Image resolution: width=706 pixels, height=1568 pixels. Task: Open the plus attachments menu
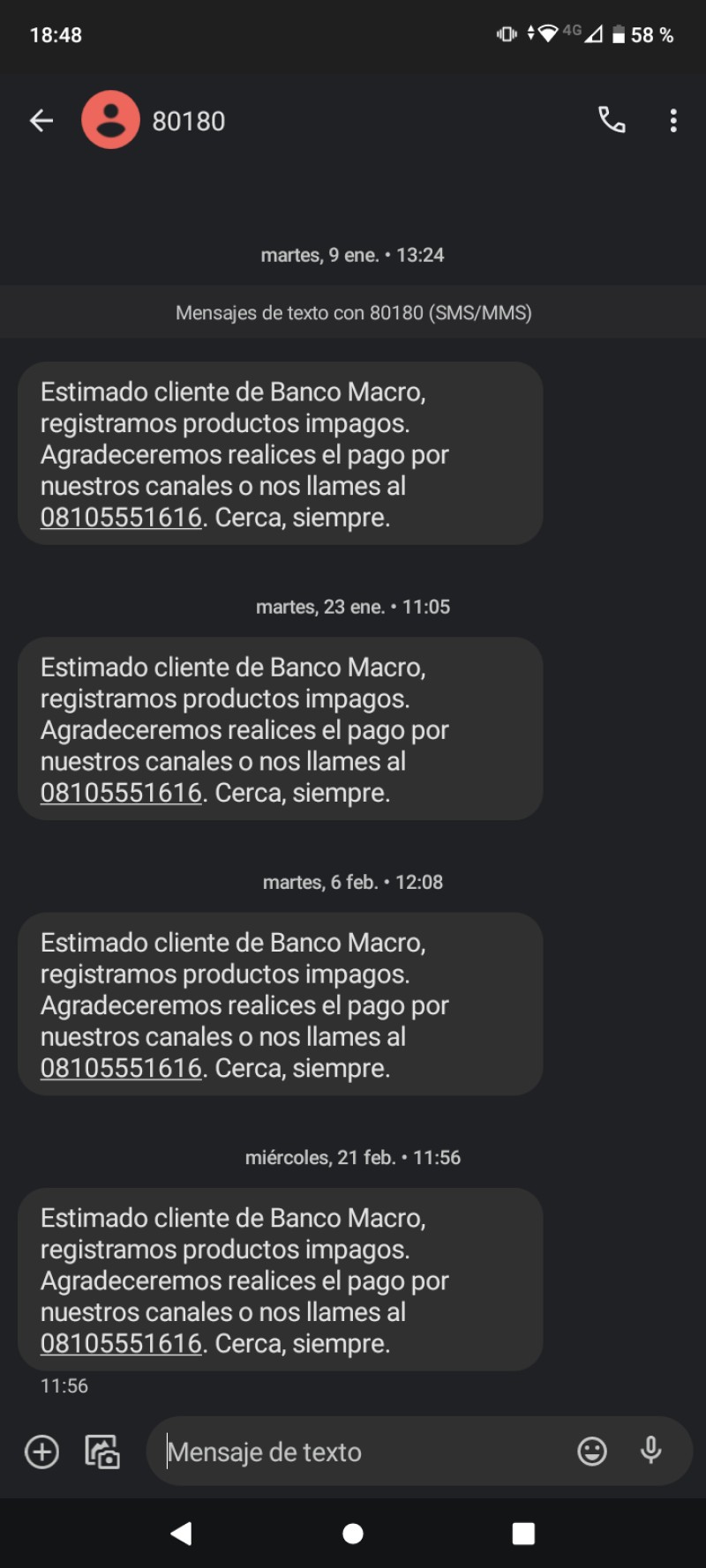[x=41, y=1452]
